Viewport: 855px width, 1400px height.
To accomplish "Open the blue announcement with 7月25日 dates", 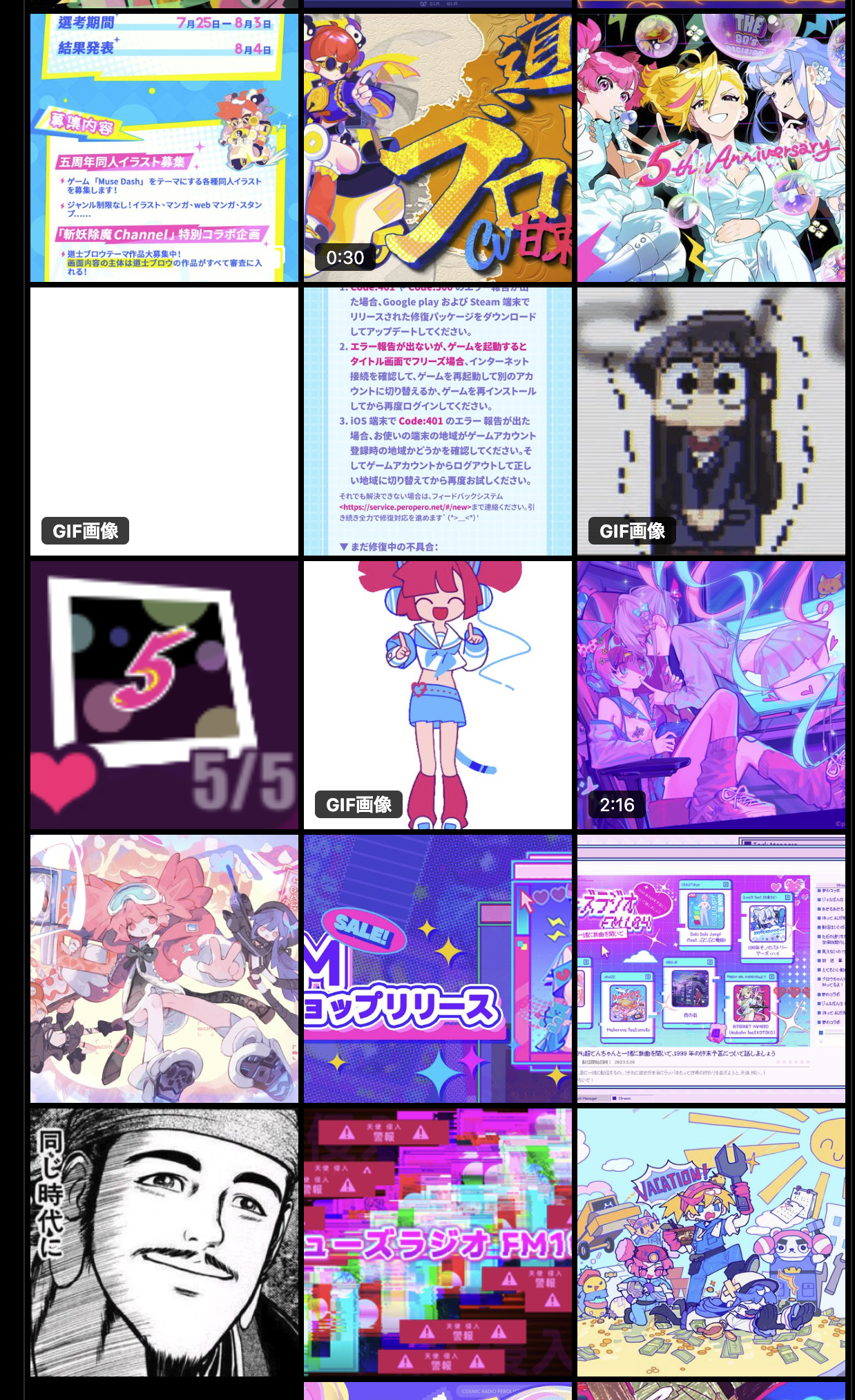I will [164, 147].
